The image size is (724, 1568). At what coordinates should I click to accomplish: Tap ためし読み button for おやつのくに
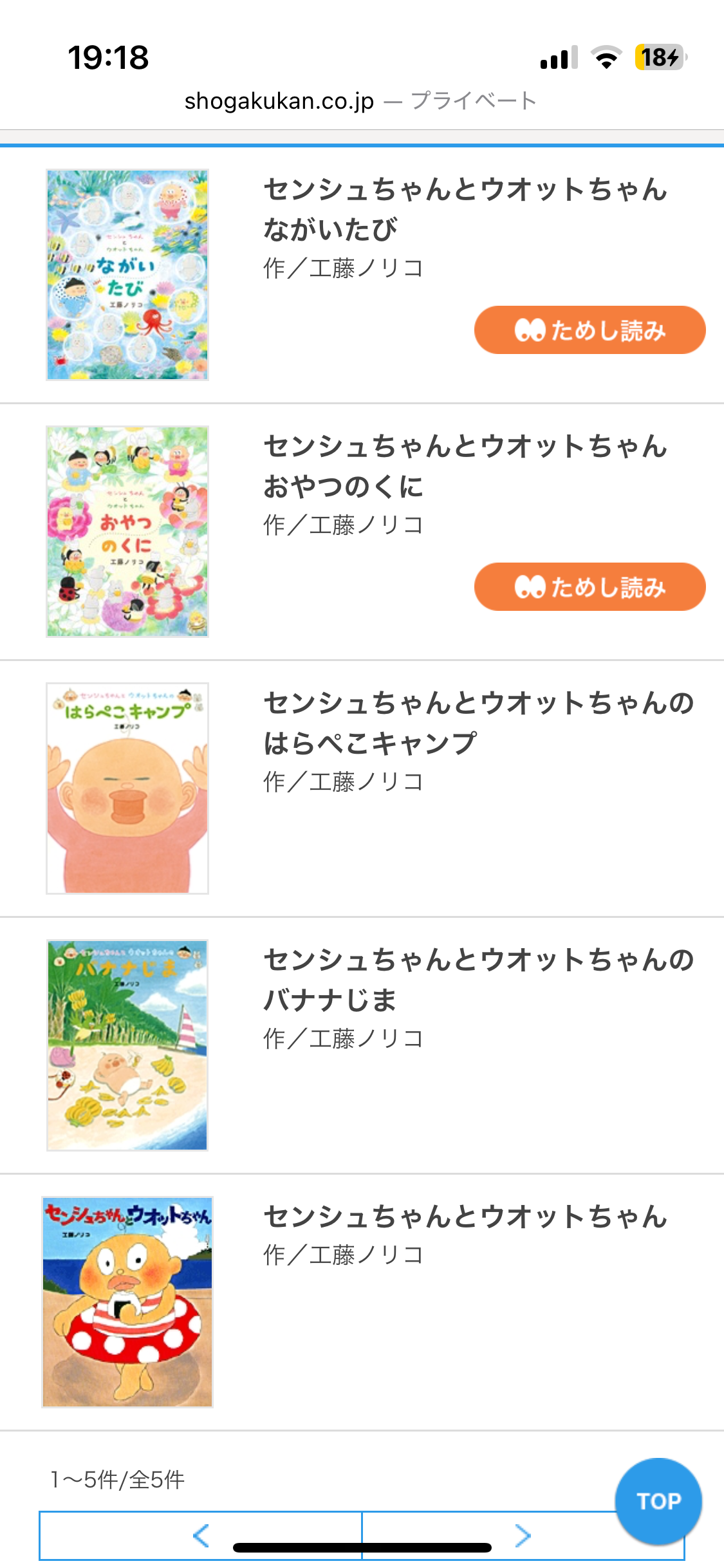[x=589, y=587]
